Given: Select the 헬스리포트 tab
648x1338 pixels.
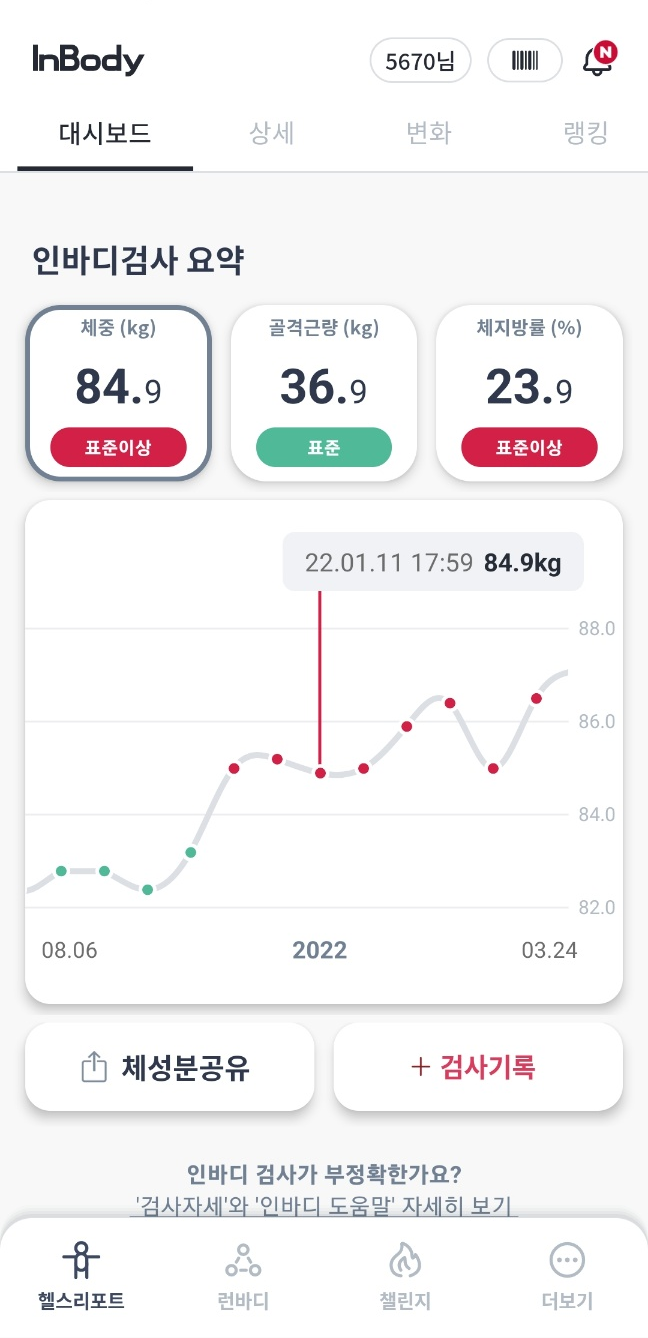Looking at the screenshot, I should pos(81,1274).
